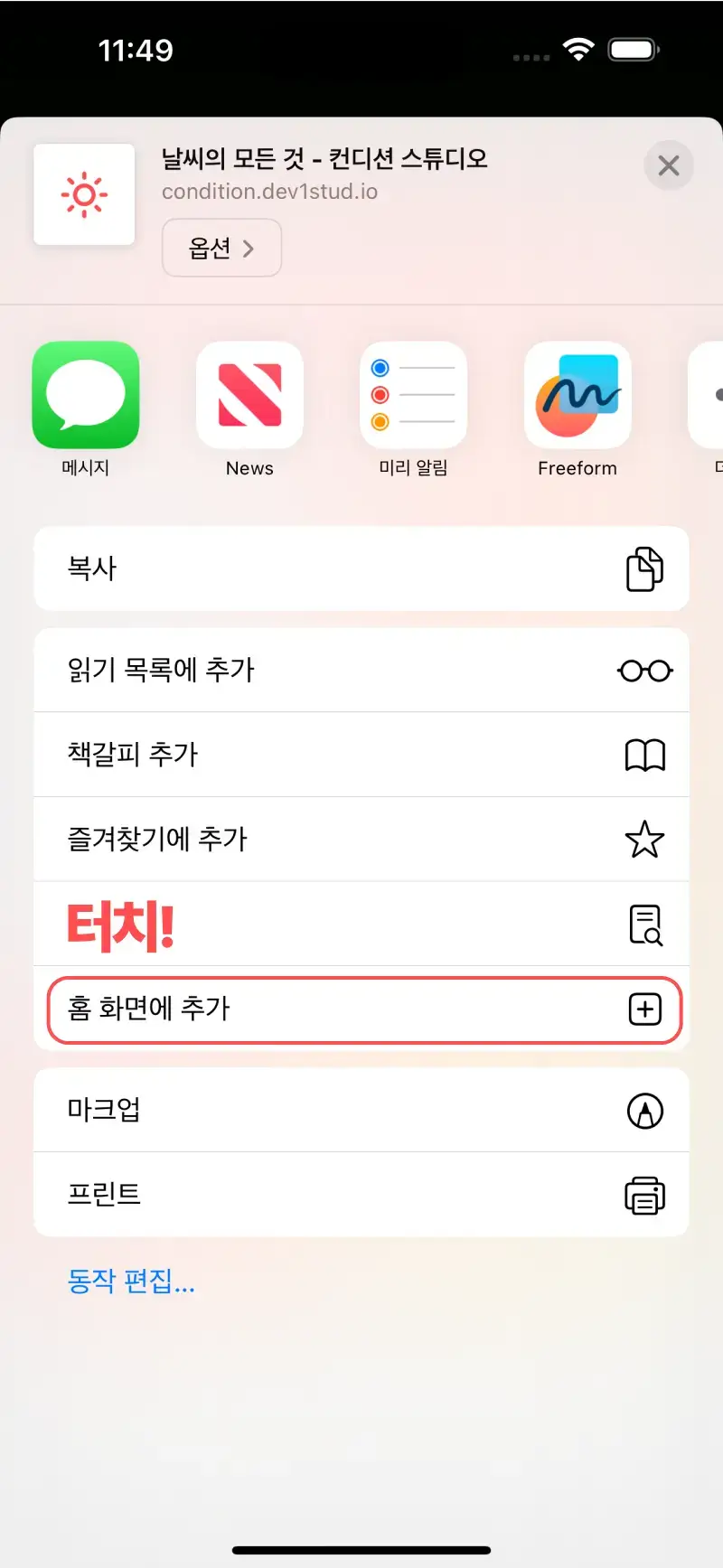Select 책갈피 추가
Viewport: 723px width, 1568px height.
pyautogui.click(x=361, y=755)
